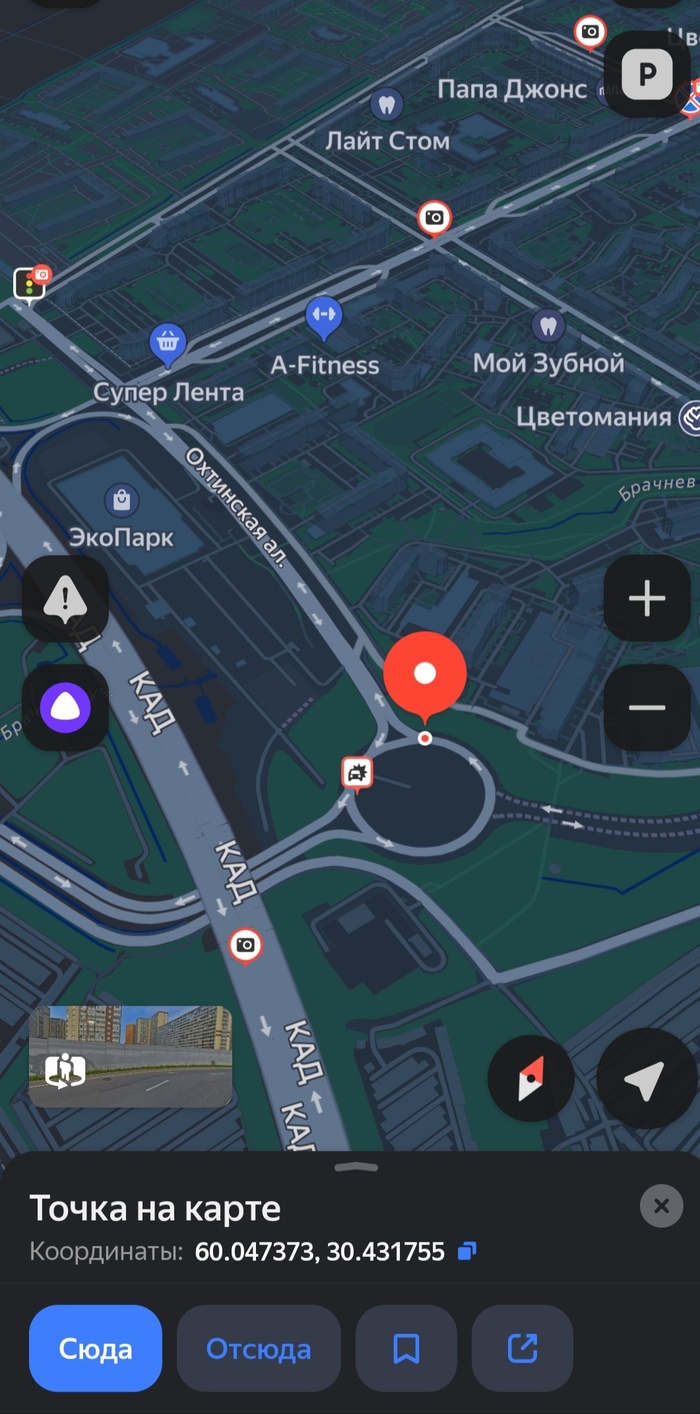Tap the blue Сюда route button
The image size is (700, 1414).
(x=95, y=1348)
